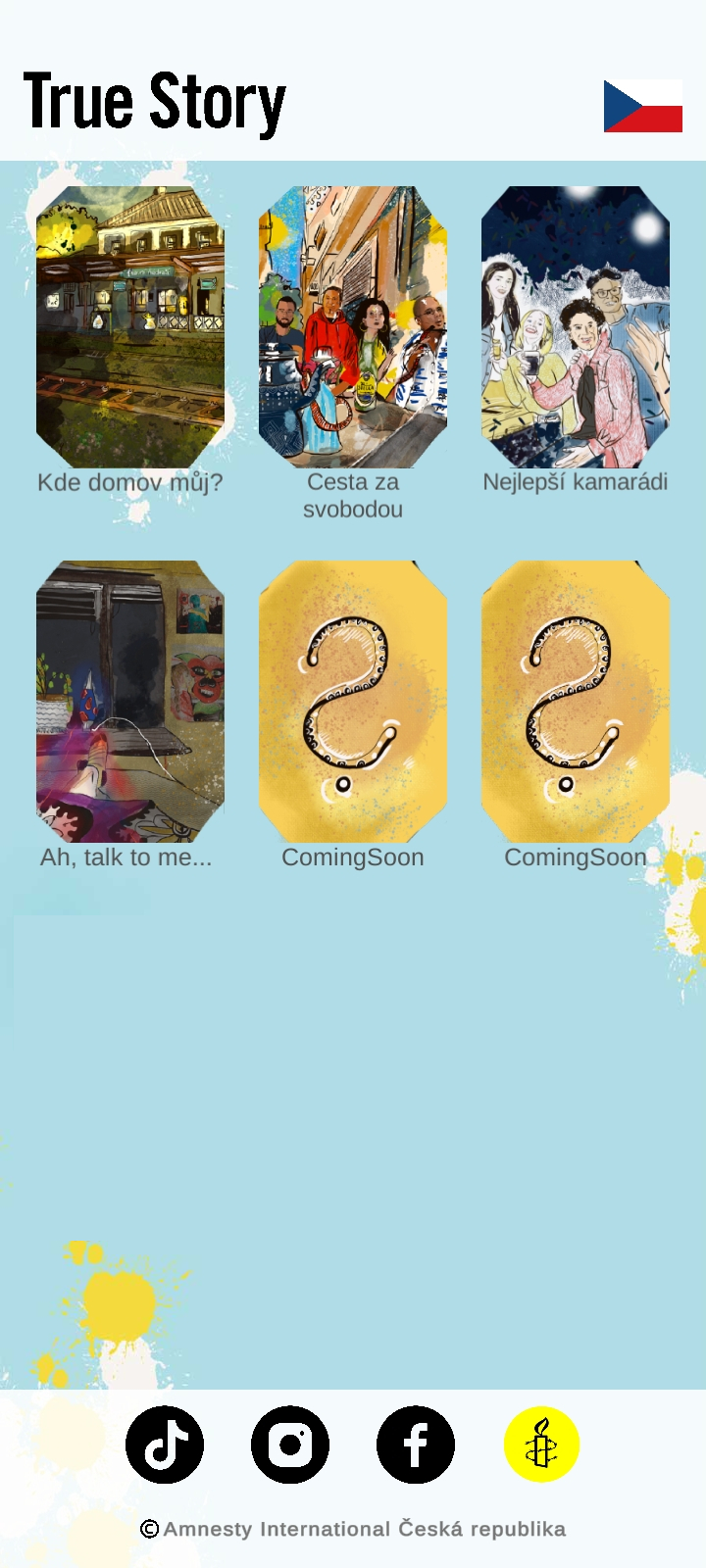706x1568 pixels.
Task: Open the story Cesta za svobodou
Action: tap(353, 327)
